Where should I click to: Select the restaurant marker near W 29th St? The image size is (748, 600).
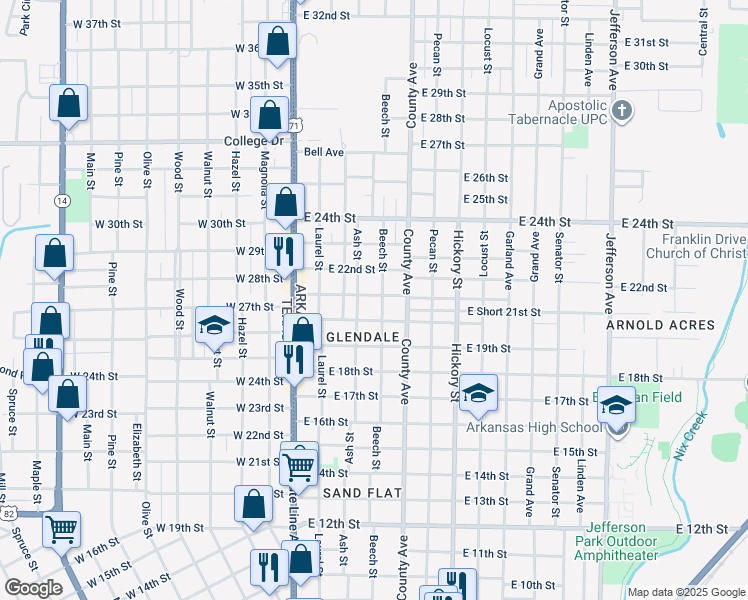point(284,250)
